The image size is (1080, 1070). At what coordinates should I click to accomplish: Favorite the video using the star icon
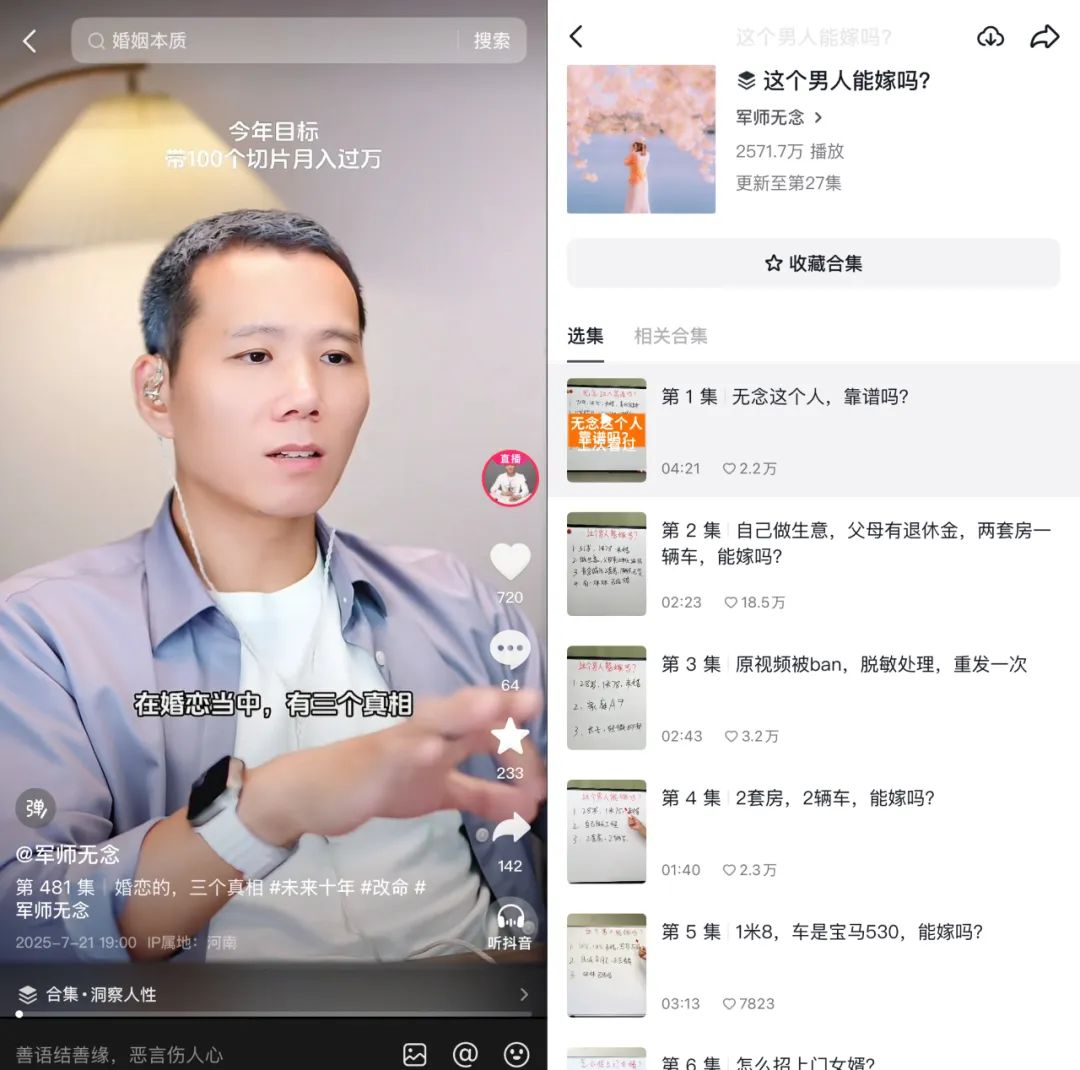pos(510,737)
